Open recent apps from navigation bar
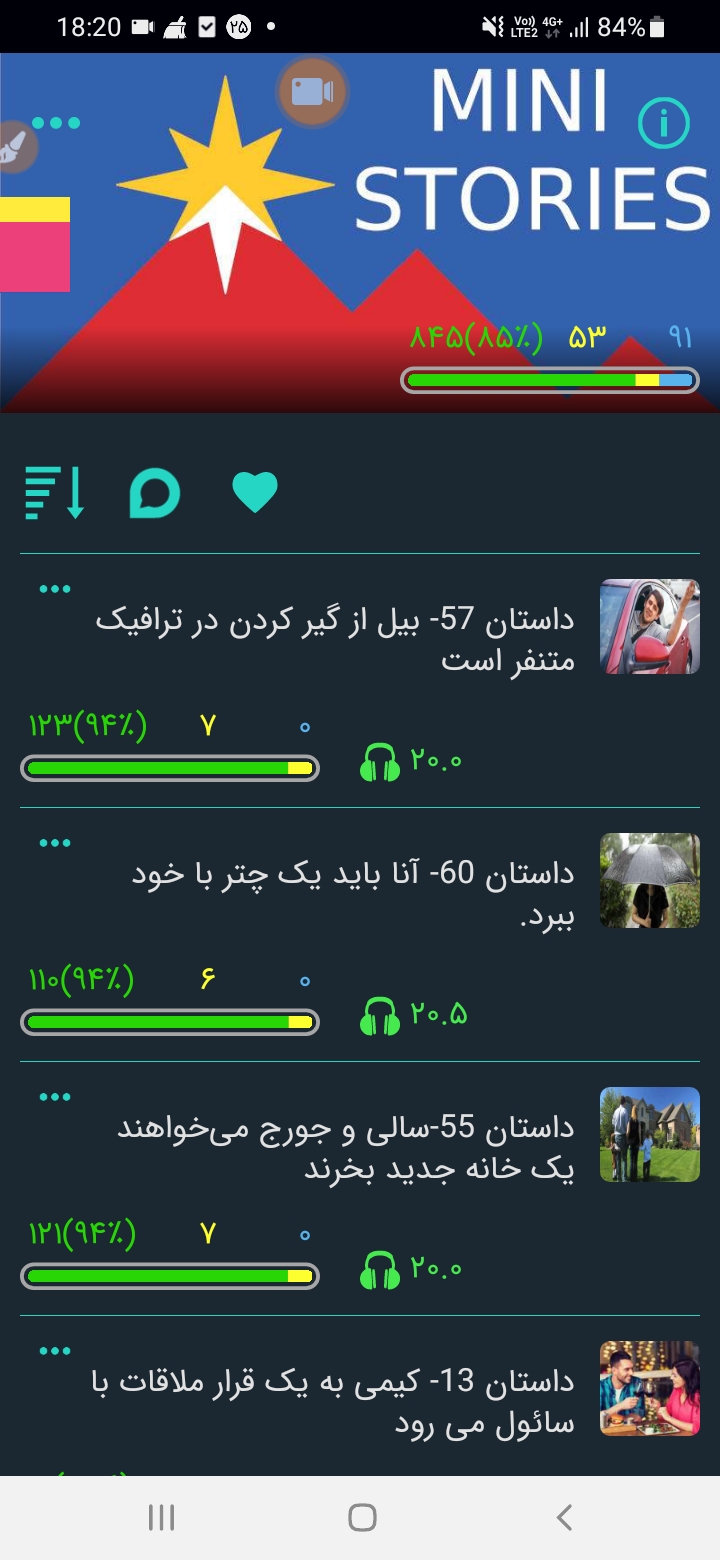The width and height of the screenshot is (720, 1560). pos(161,1517)
